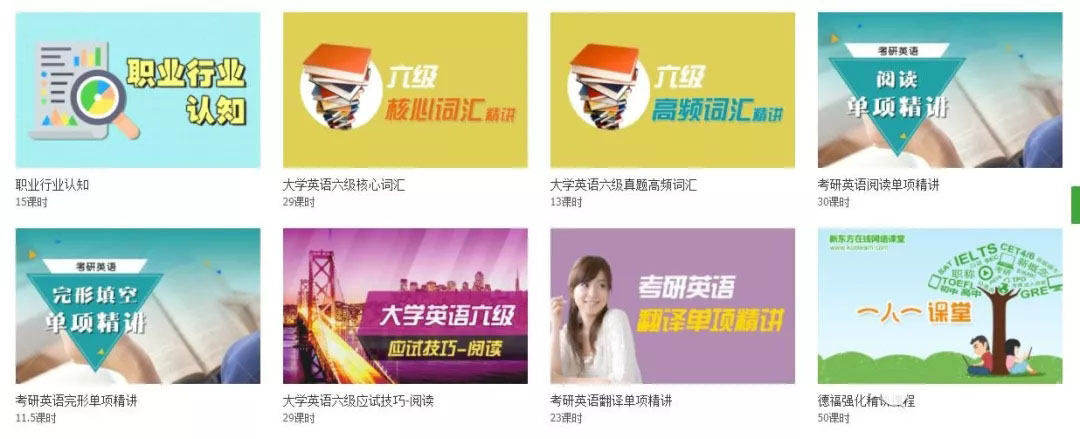Choose 考研英语翻译单项精讲 course
The image size is (1080, 439).
pos(672,306)
